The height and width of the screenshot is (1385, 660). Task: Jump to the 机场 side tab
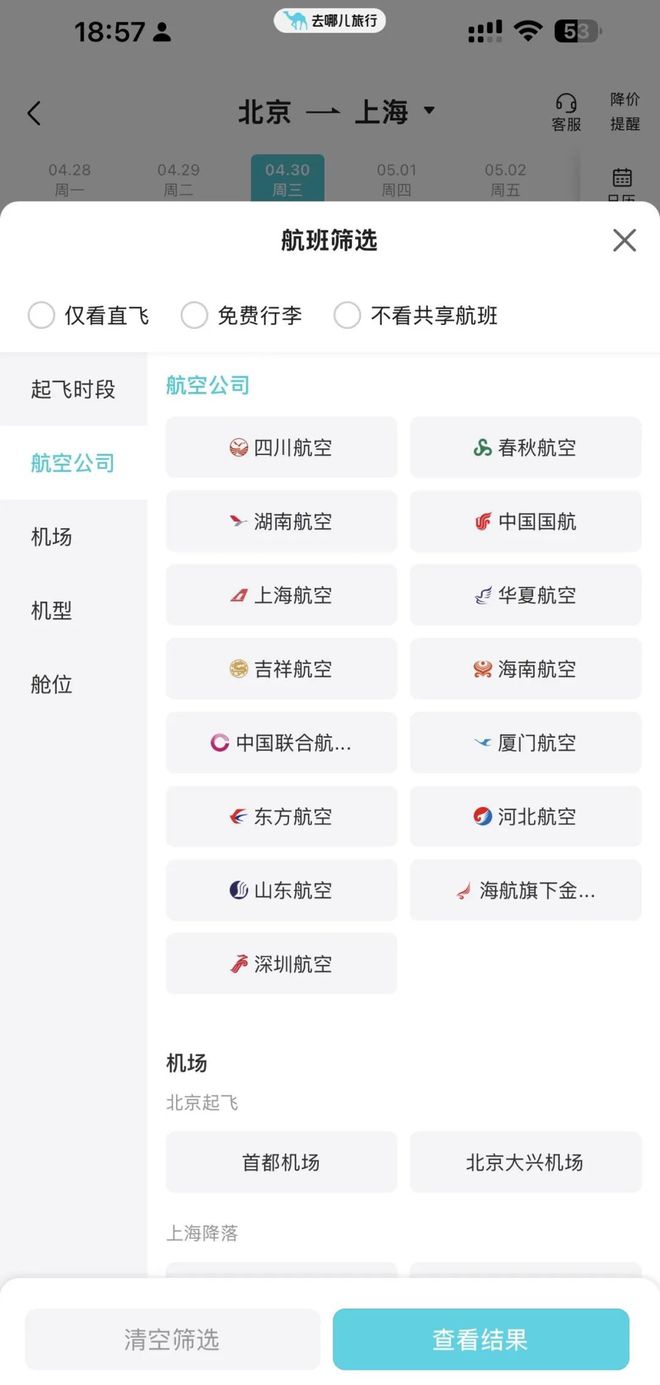pos(52,537)
